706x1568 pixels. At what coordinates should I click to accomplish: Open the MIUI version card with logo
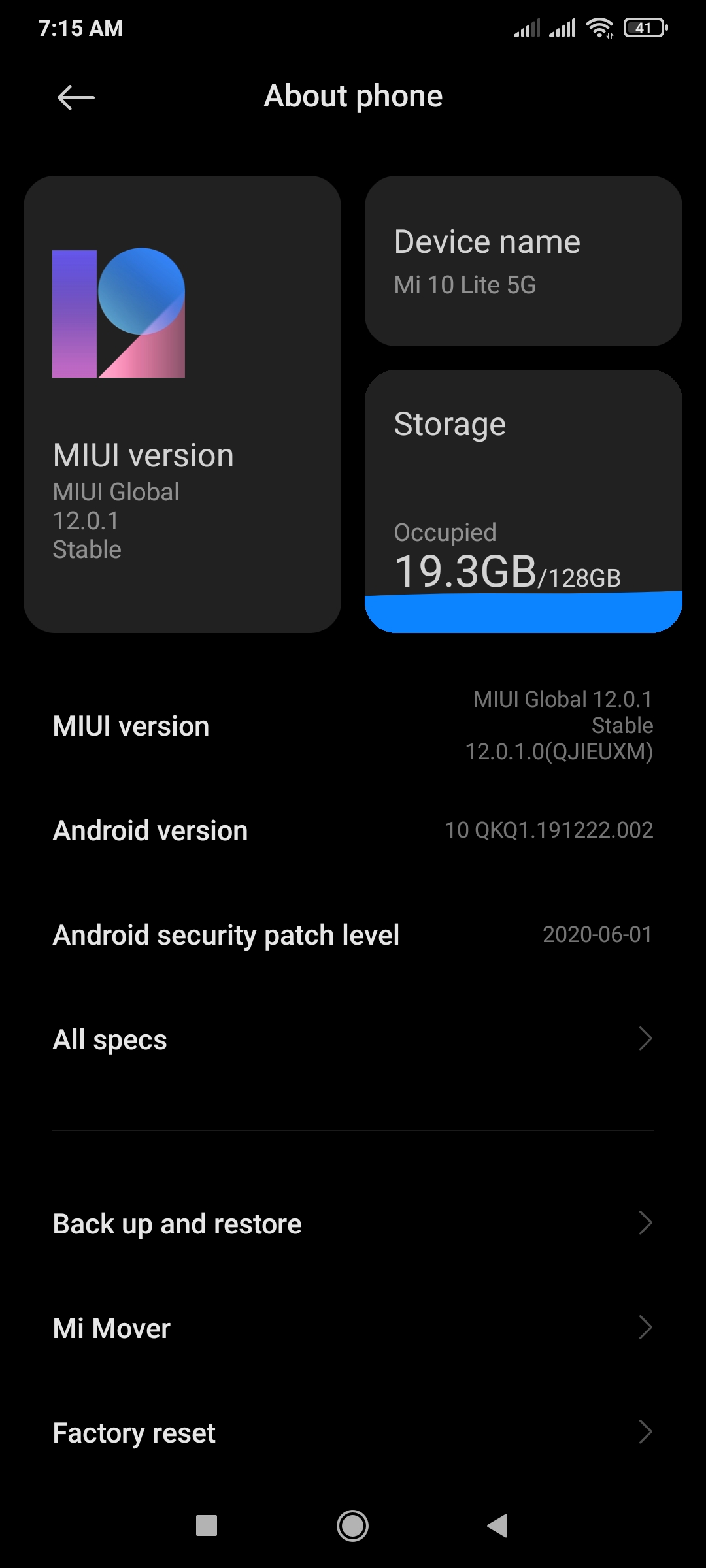(182, 404)
